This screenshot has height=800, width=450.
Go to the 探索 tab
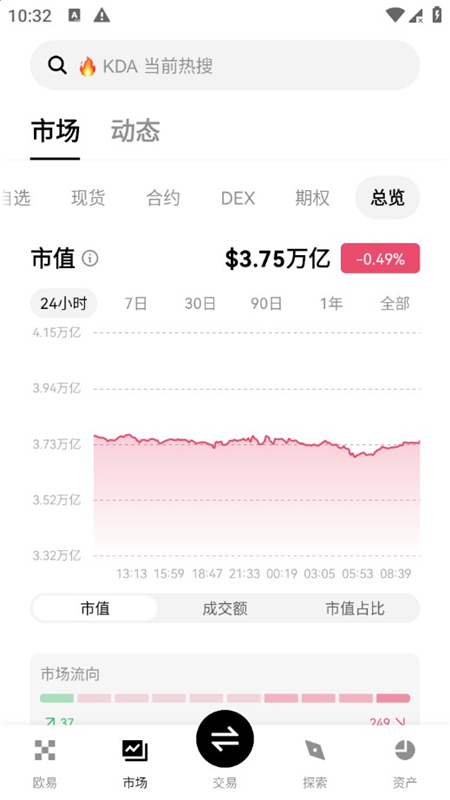pos(315,764)
